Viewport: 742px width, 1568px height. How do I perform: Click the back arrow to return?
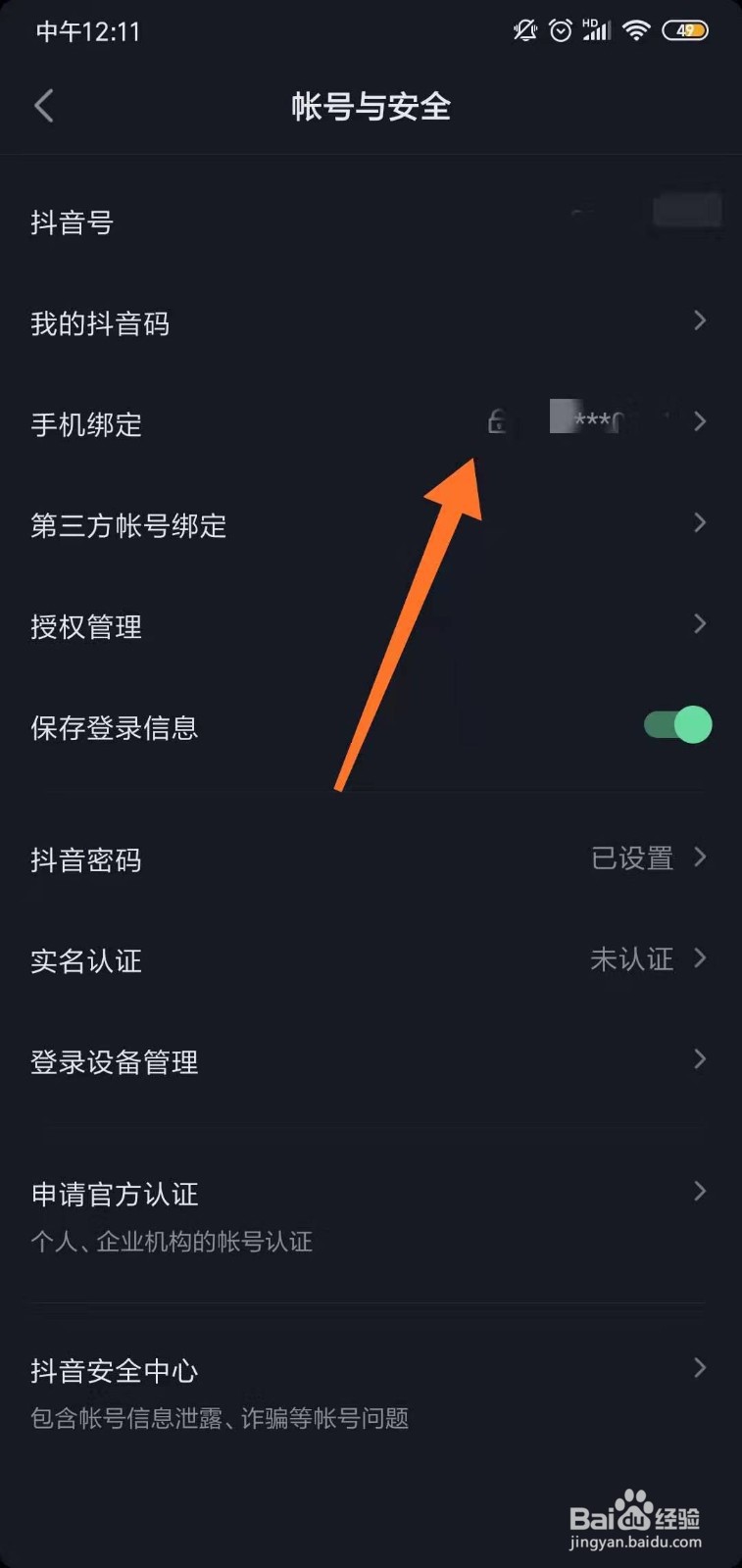tap(43, 106)
